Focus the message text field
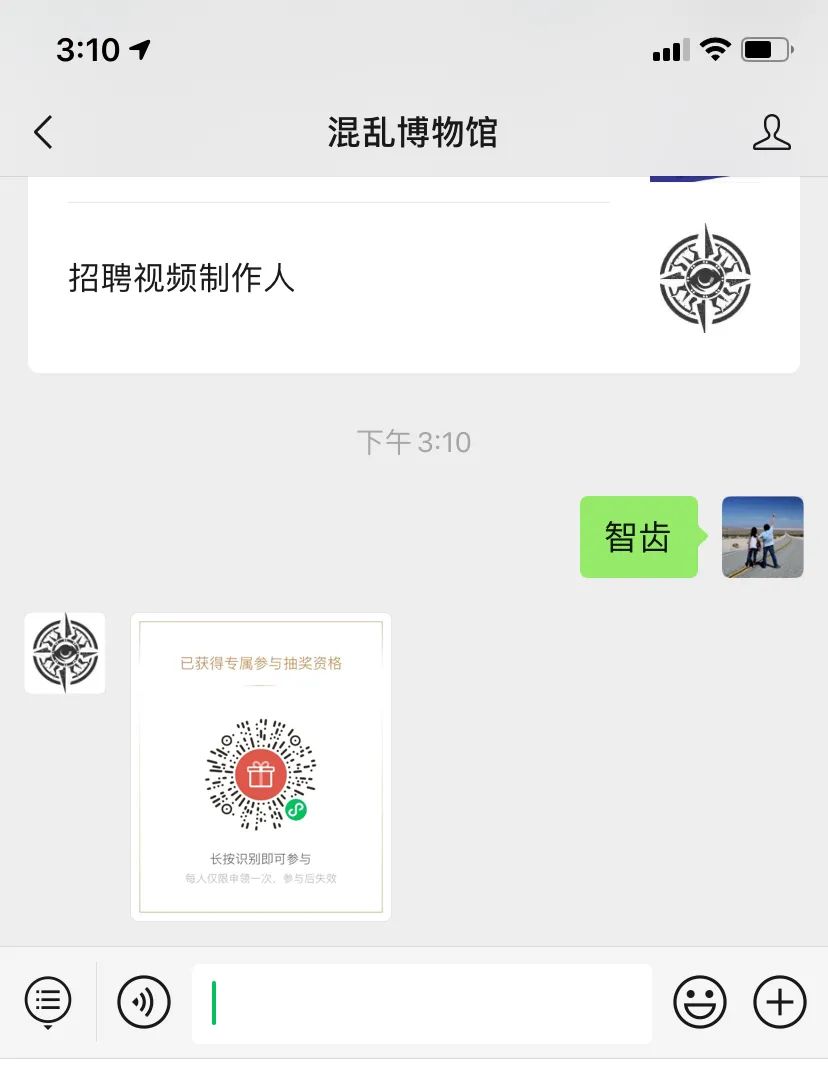Image resolution: width=828 pixels, height=1071 pixels. [x=422, y=1003]
